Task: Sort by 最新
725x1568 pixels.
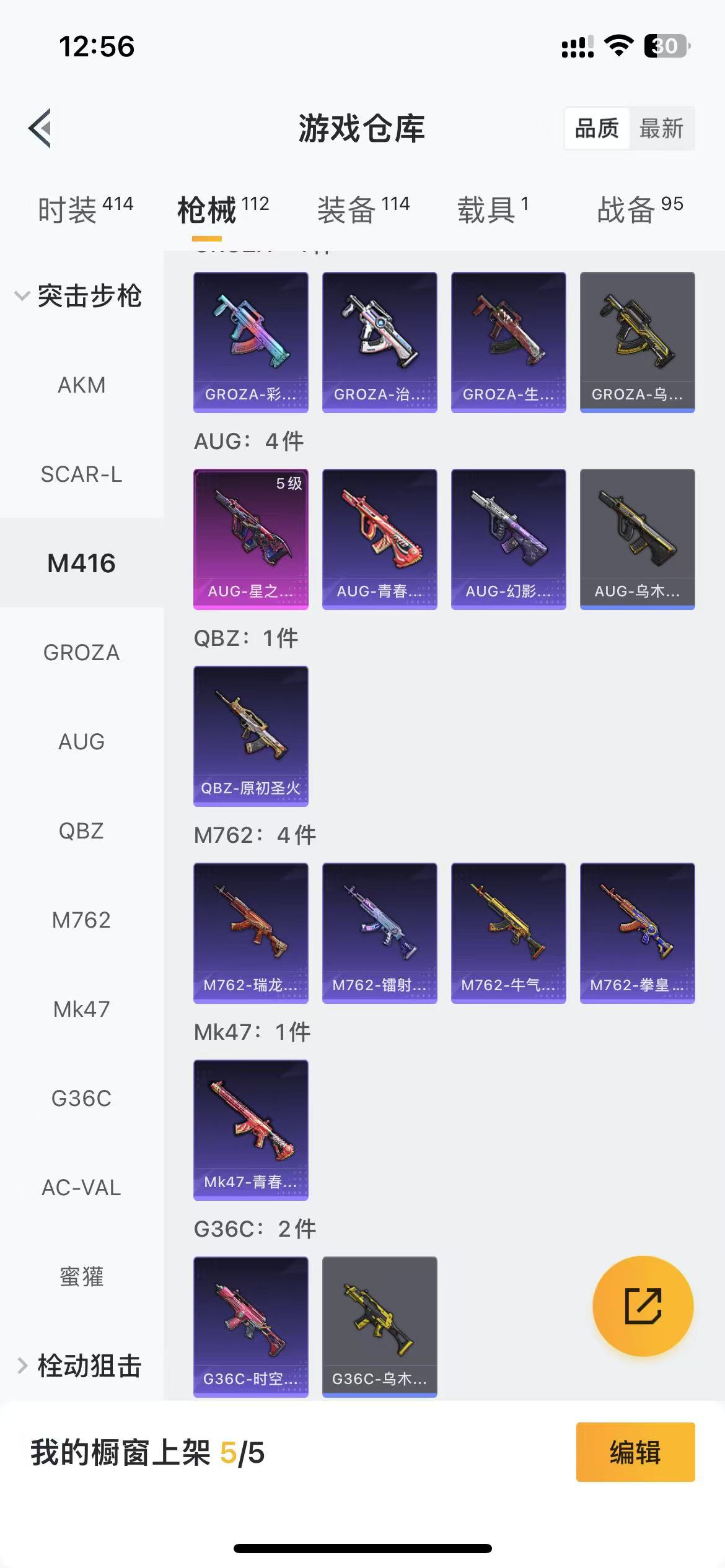Action: click(x=661, y=129)
